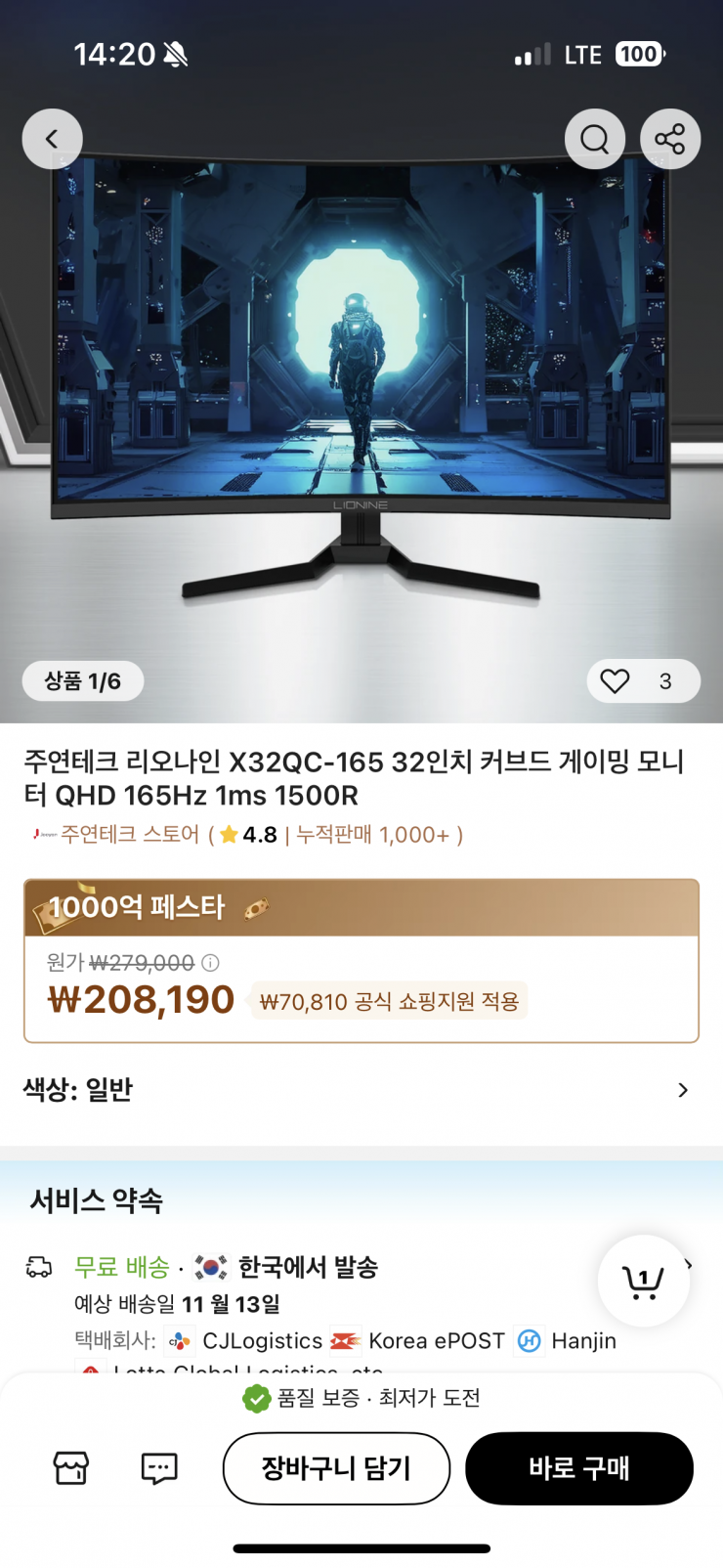Show original price info icon

[210, 963]
